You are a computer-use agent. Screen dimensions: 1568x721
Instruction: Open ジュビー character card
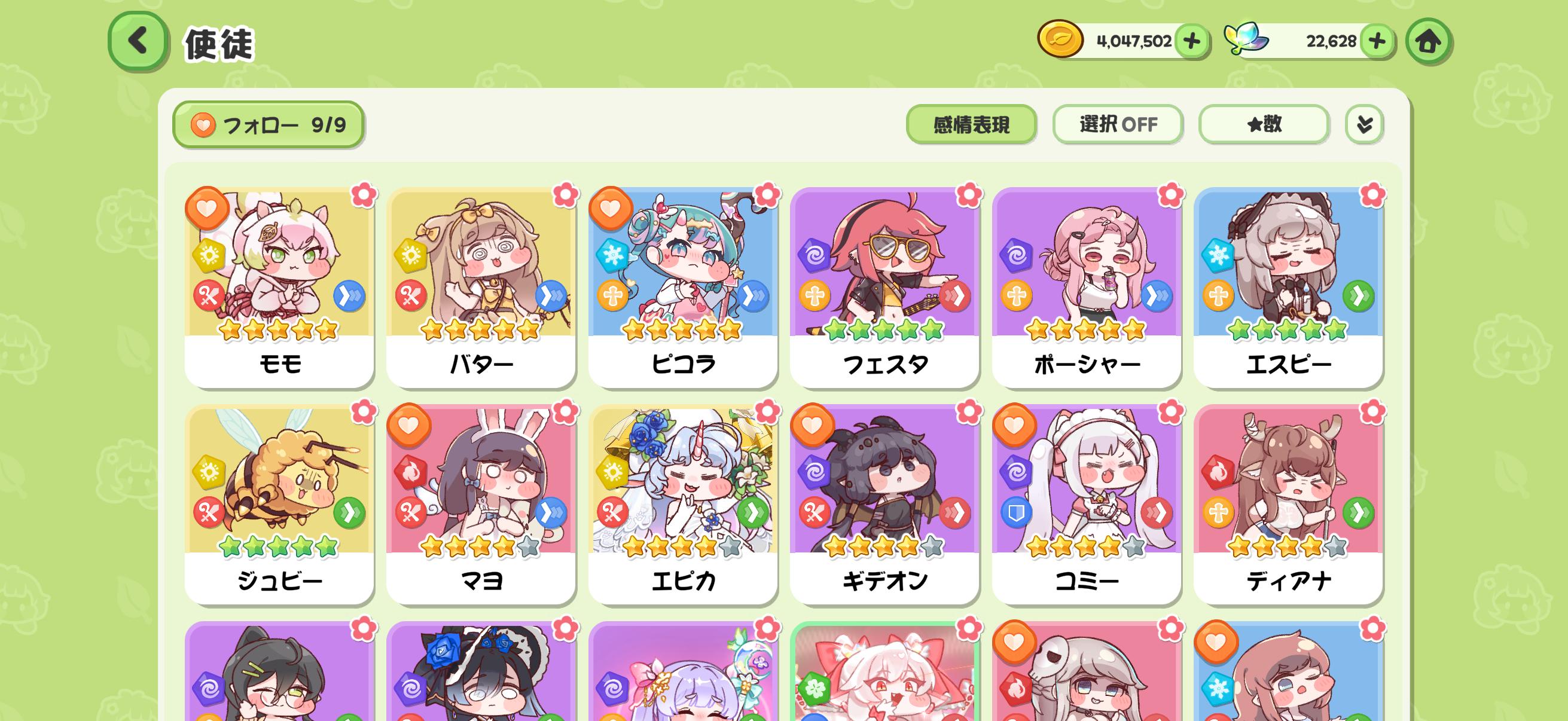279,505
